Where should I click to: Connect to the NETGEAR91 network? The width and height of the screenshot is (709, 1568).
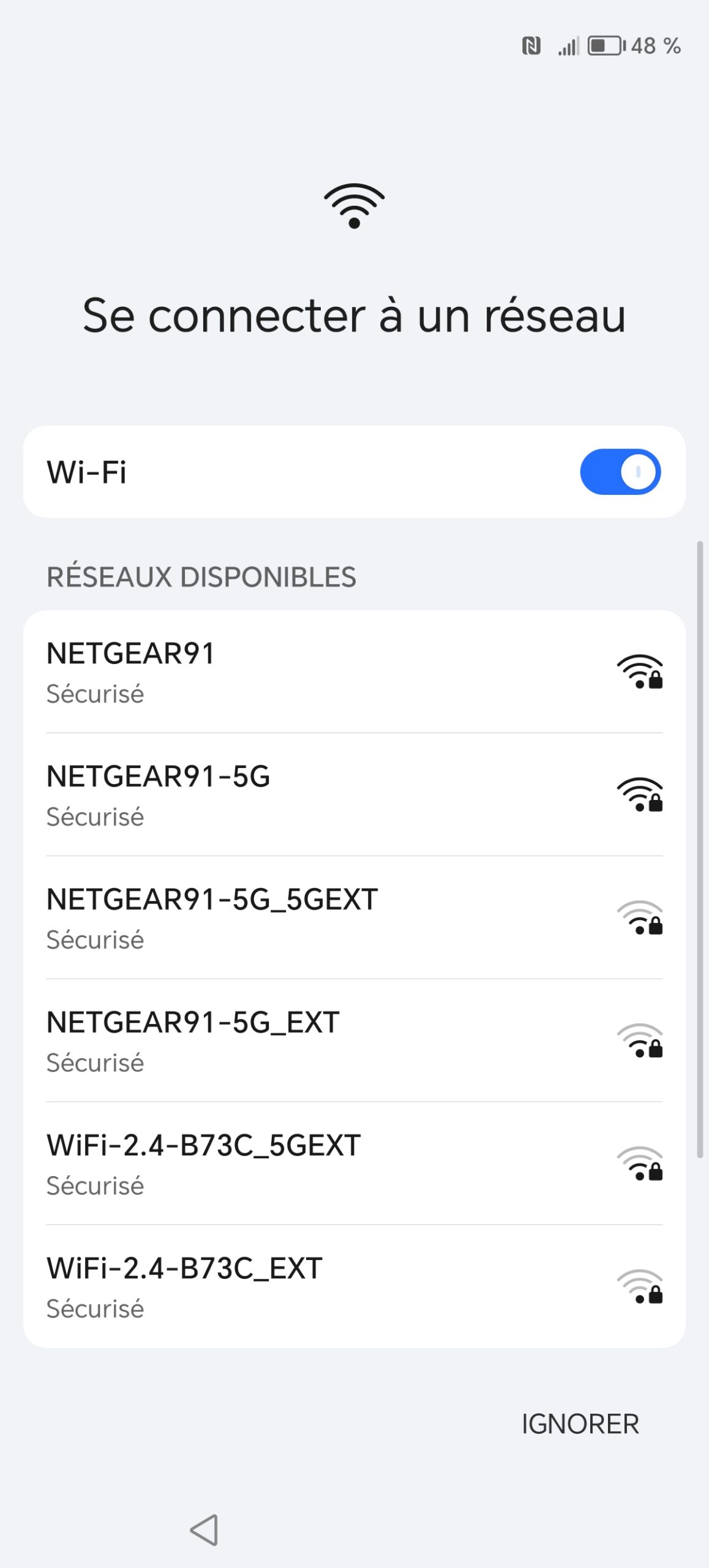point(354,672)
